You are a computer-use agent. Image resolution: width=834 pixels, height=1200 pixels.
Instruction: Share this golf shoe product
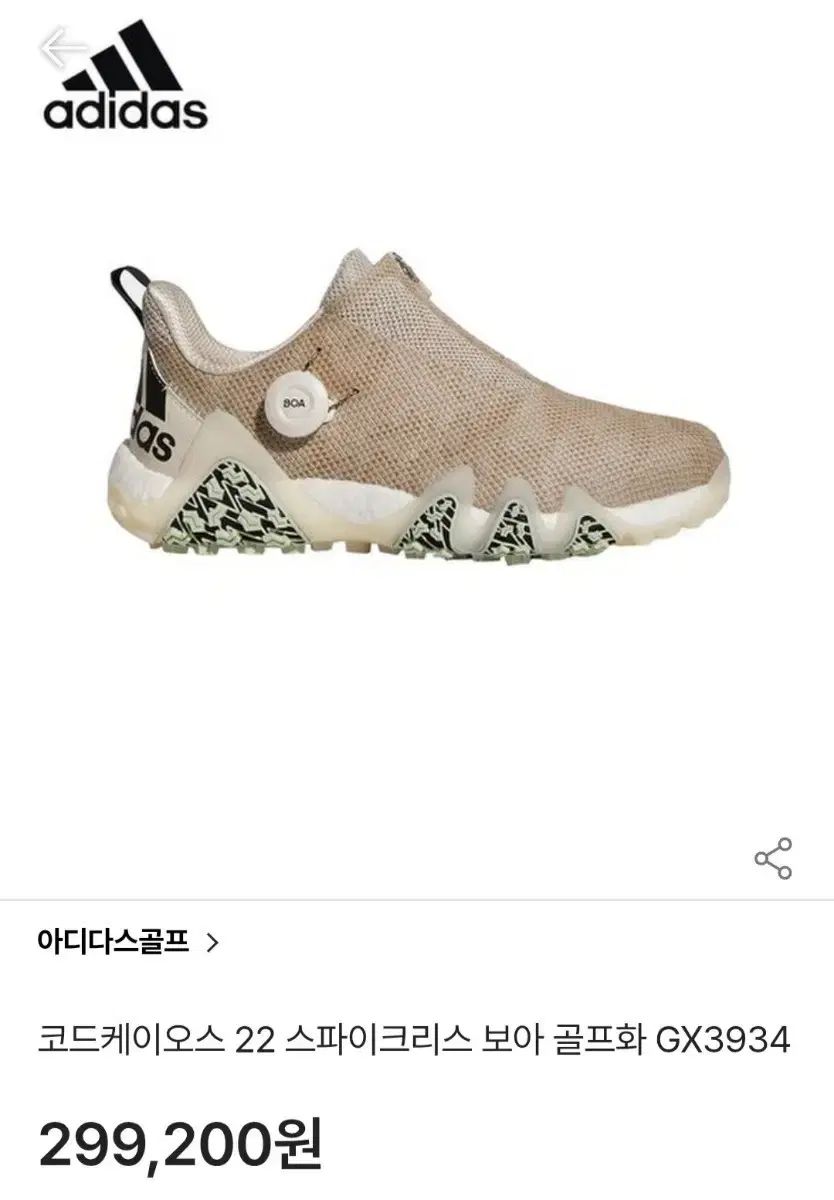pyautogui.click(x=772, y=858)
